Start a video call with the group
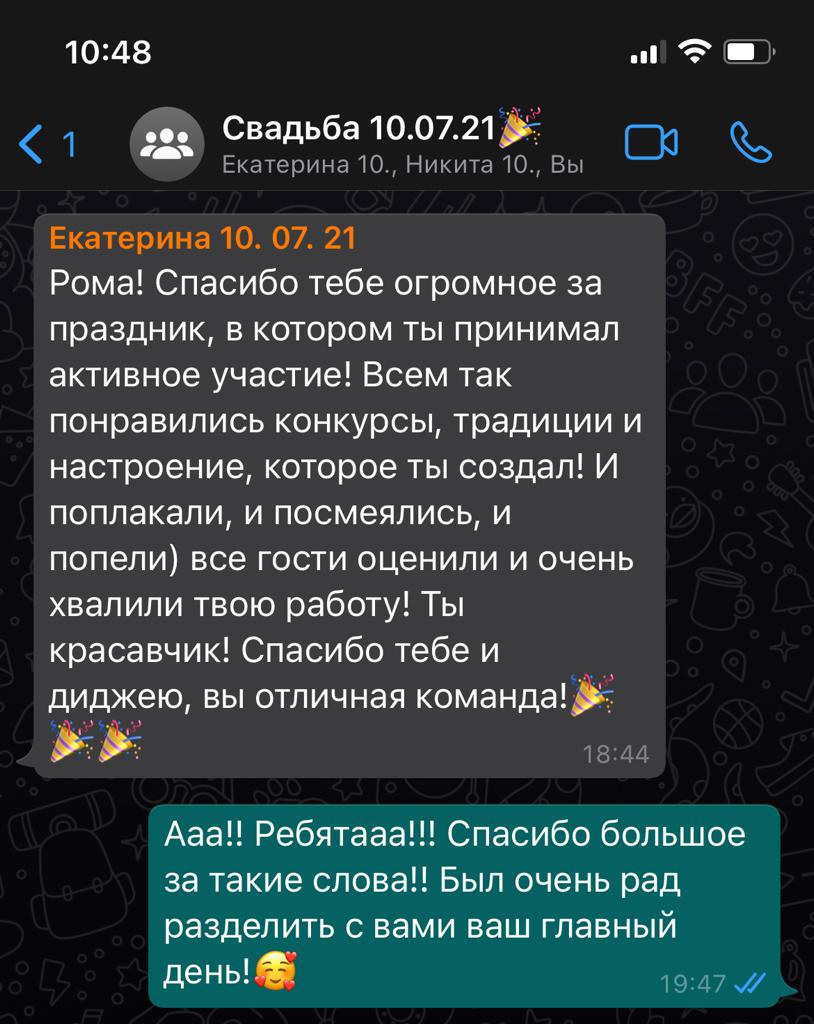This screenshot has height=1024, width=814. [651, 140]
